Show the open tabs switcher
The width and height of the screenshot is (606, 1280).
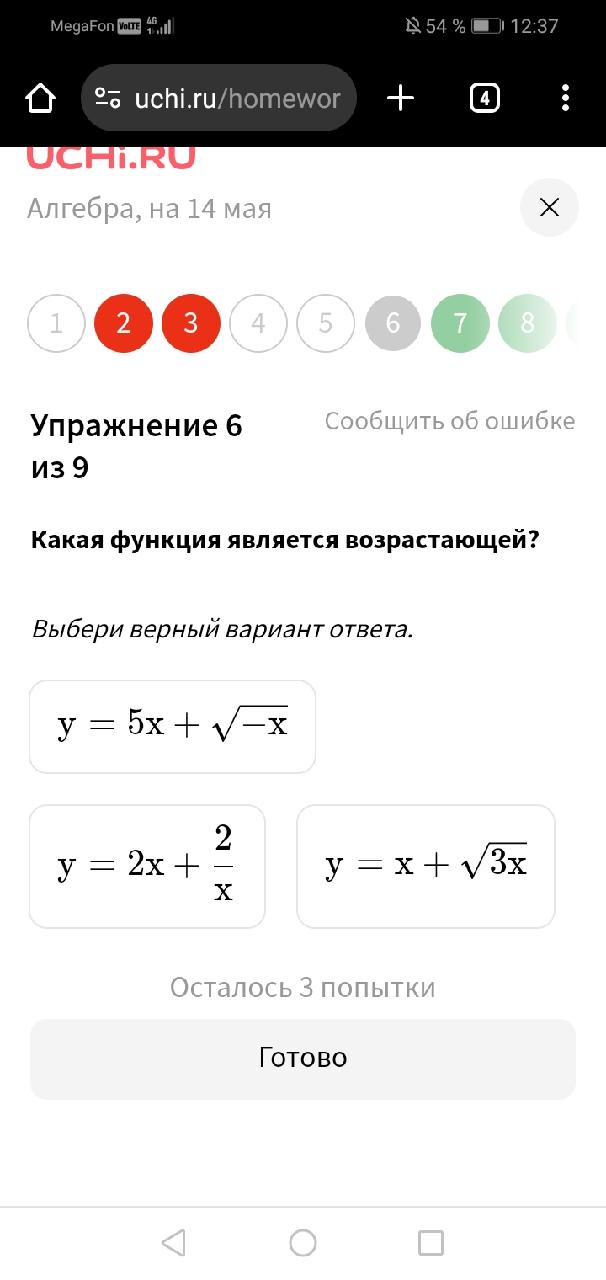tap(484, 98)
